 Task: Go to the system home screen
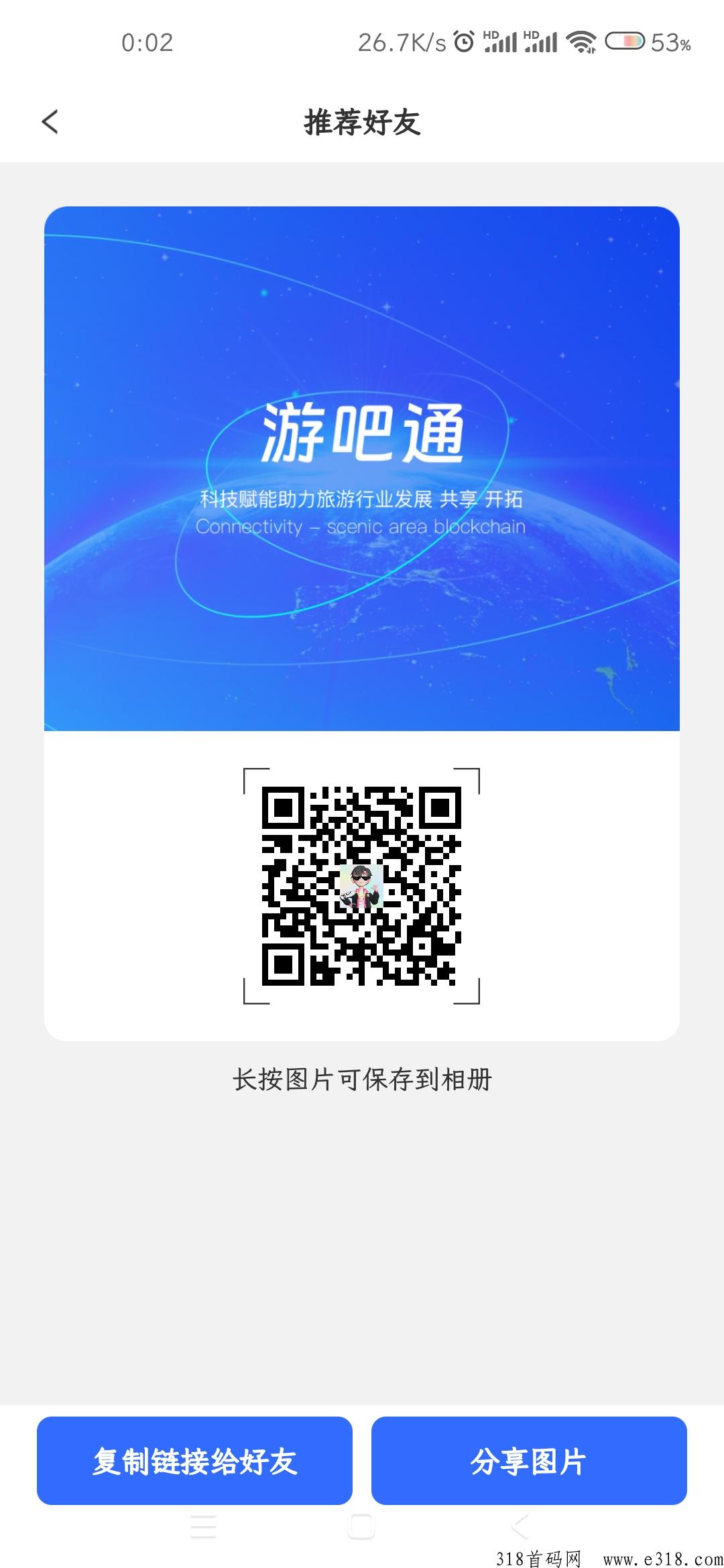point(361,1527)
